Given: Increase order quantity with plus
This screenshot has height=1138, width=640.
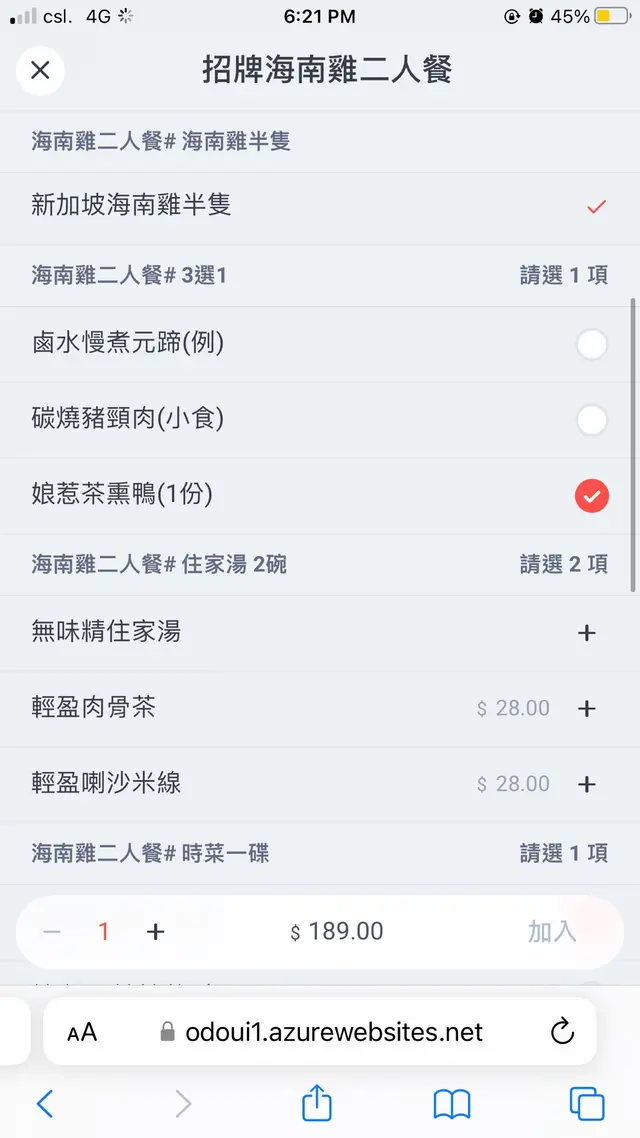Looking at the screenshot, I should [155, 932].
